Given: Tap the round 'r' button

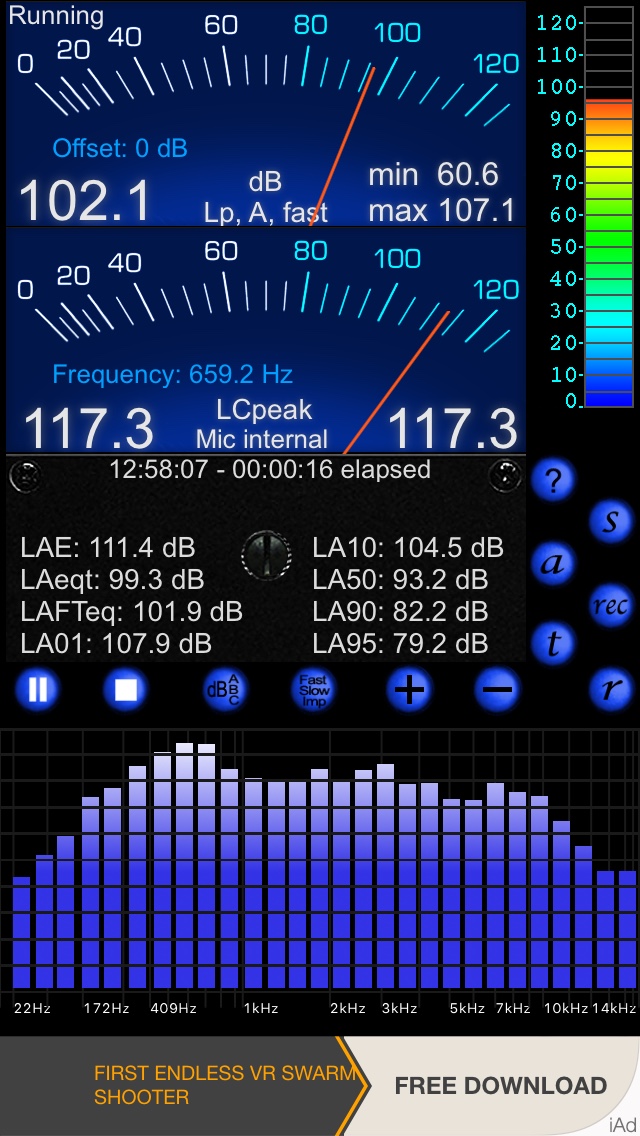Looking at the screenshot, I should click(611, 688).
